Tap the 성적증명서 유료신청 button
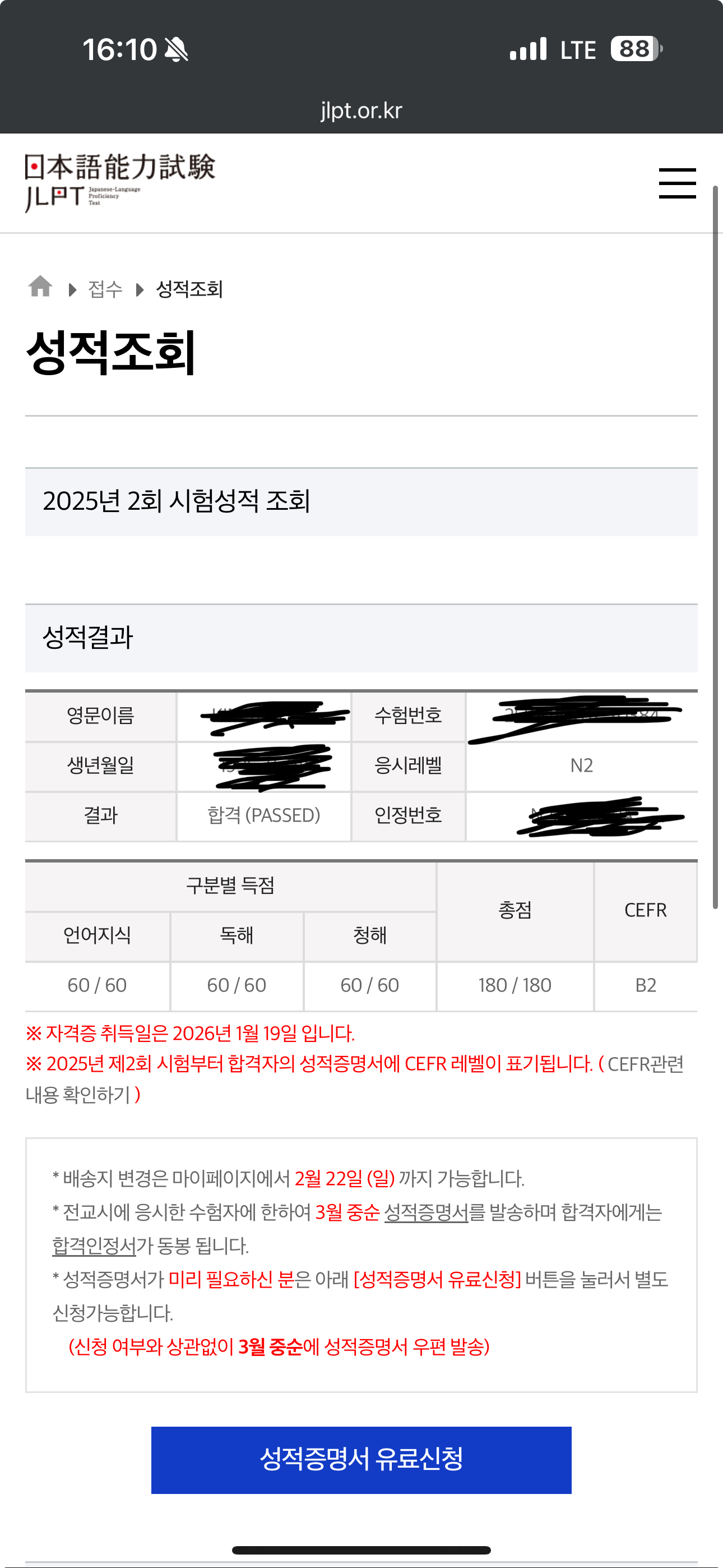The height and width of the screenshot is (1568, 723). (361, 1459)
